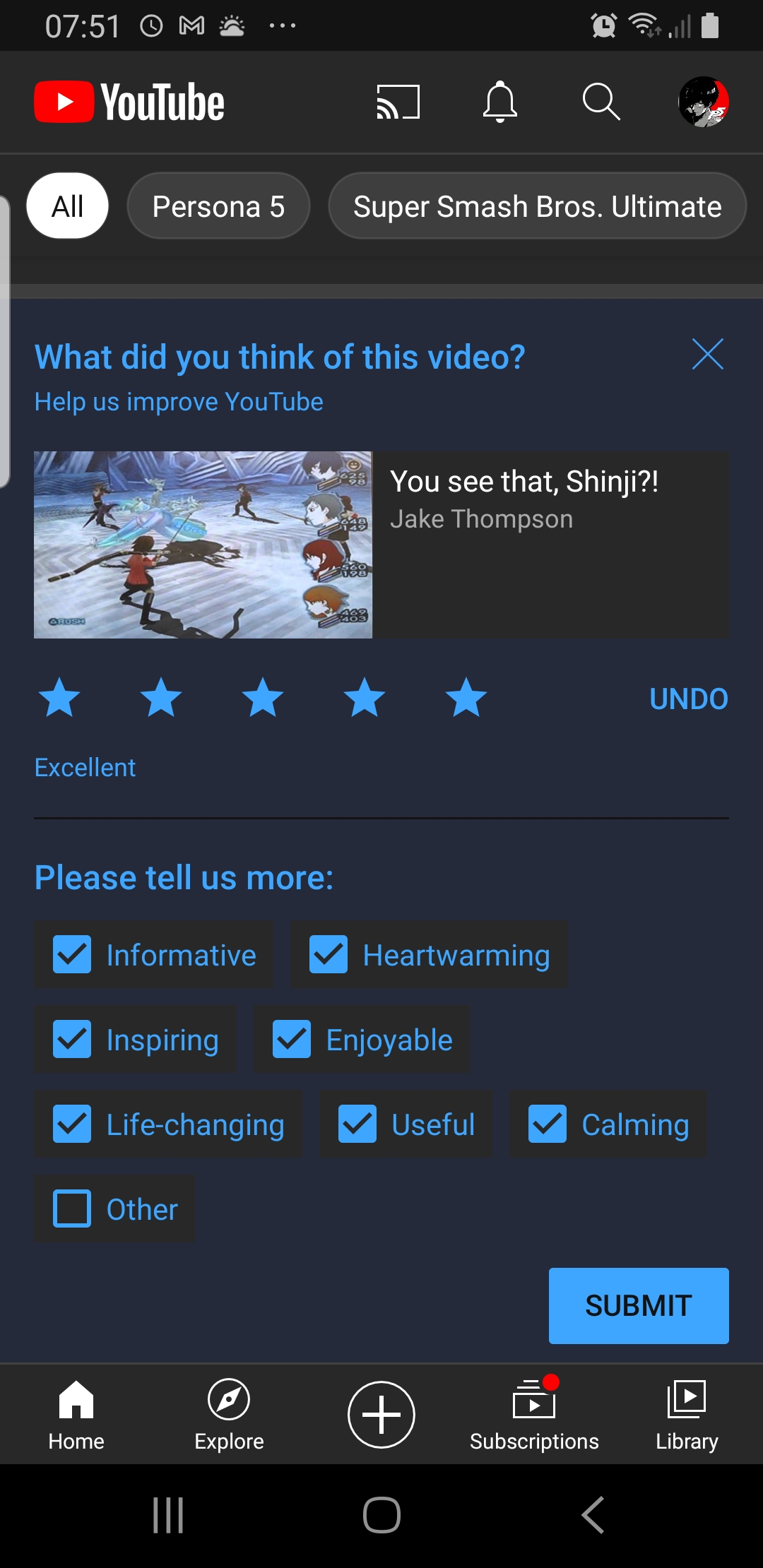Check the Other checkbox
The width and height of the screenshot is (763, 1568).
[72, 1208]
